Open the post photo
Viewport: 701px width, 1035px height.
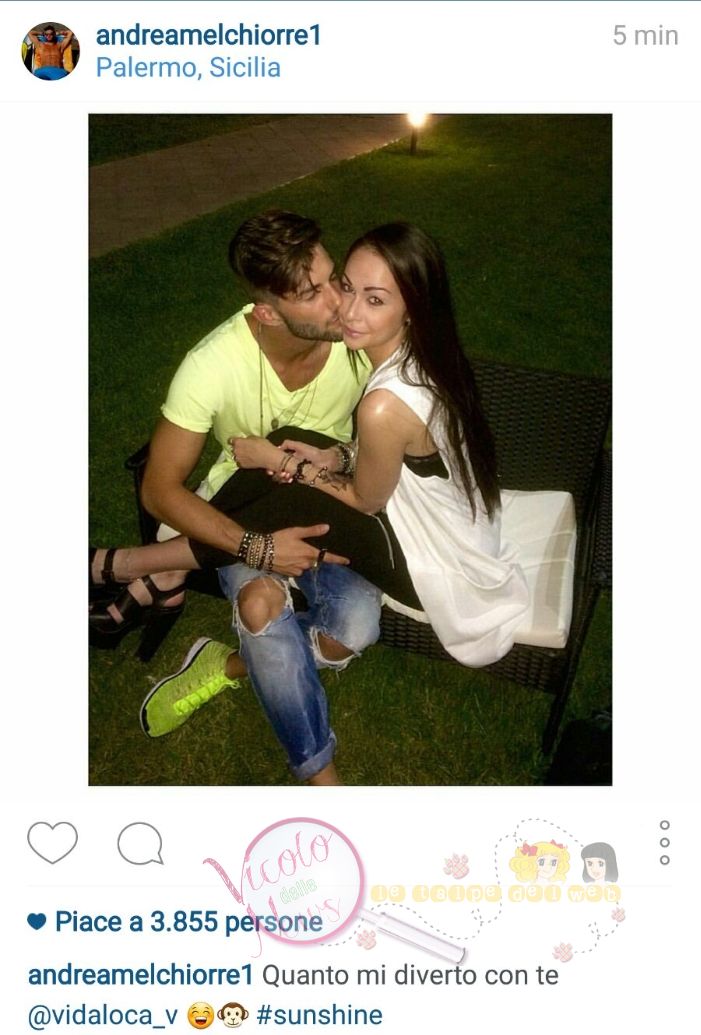[350, 449]
